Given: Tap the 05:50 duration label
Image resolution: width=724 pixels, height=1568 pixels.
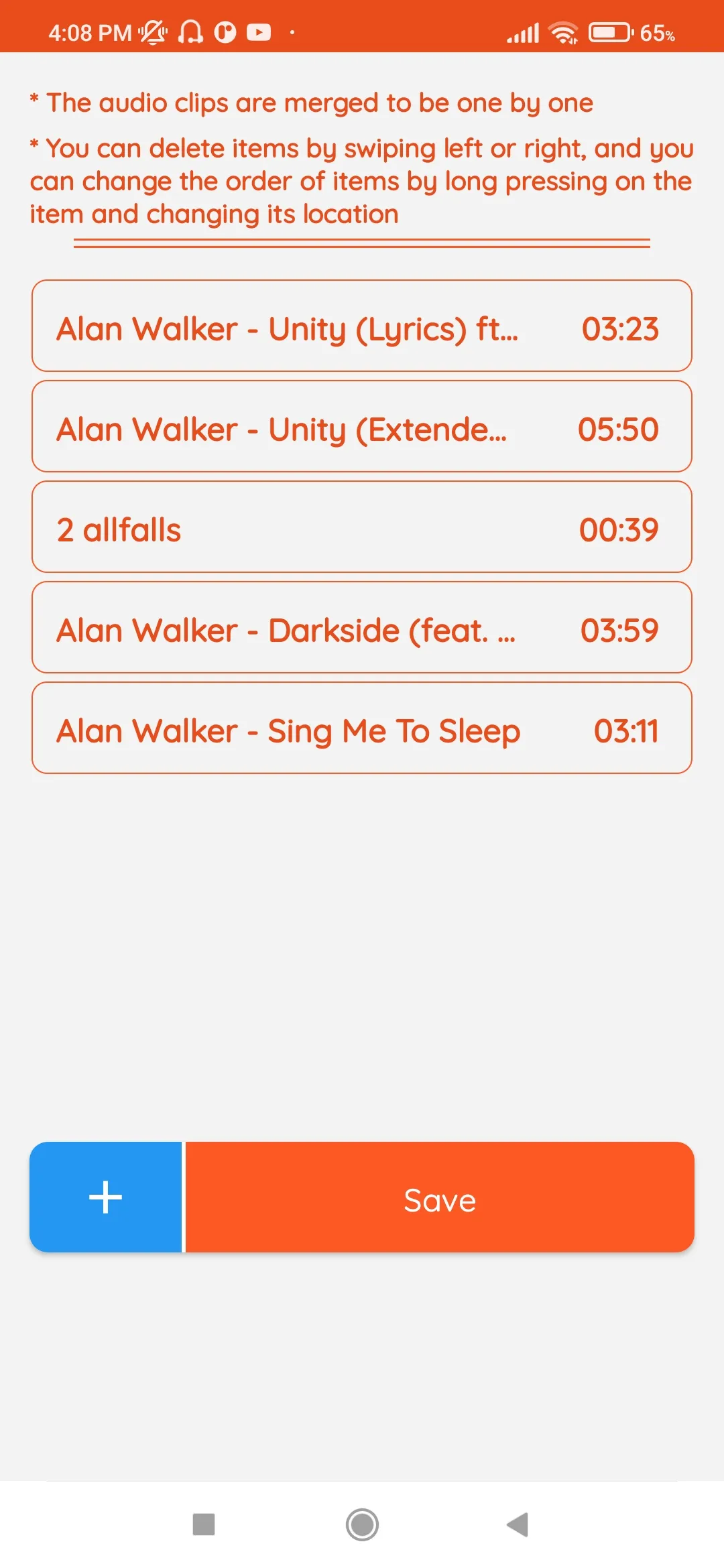Looking at the screenshot, I should pyautogui.click(x=618, y=427).
